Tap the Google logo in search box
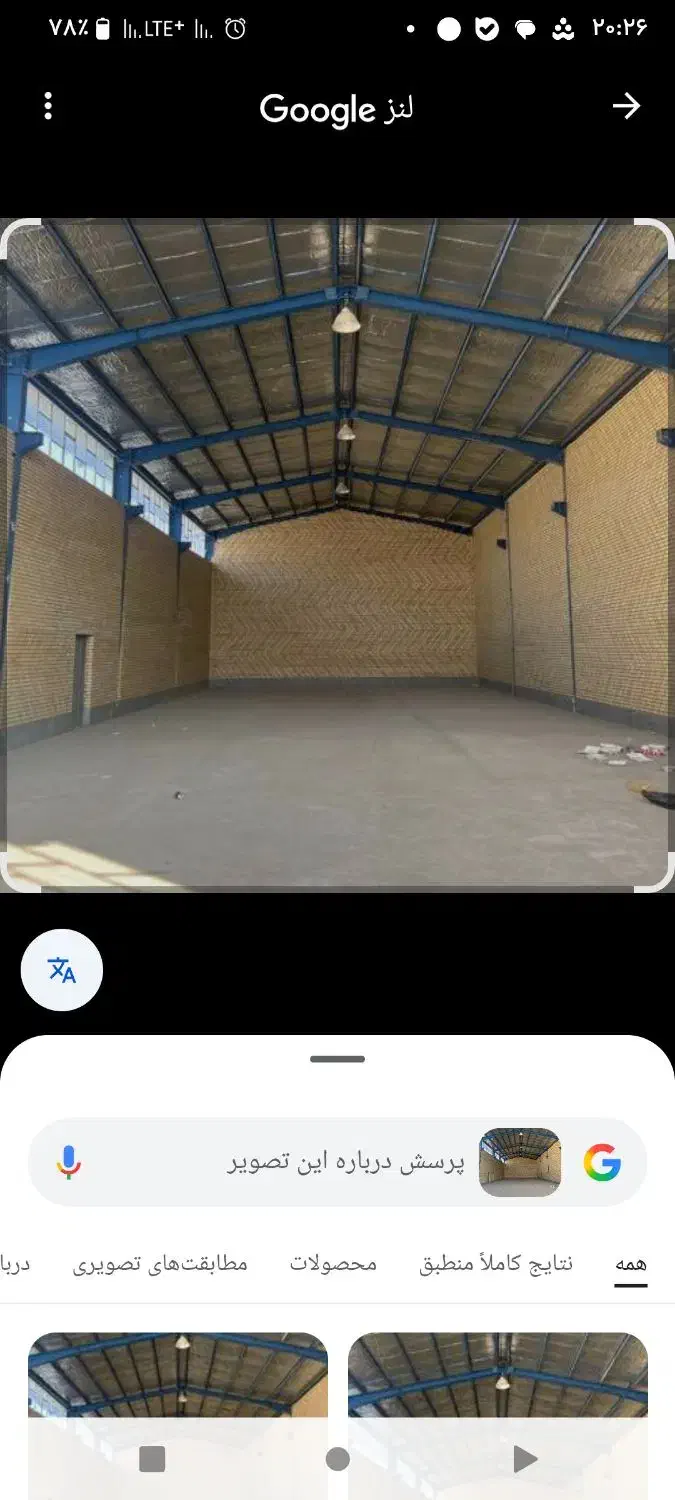The height and width of the screenshot is (1500, 675). point(603,1162)
